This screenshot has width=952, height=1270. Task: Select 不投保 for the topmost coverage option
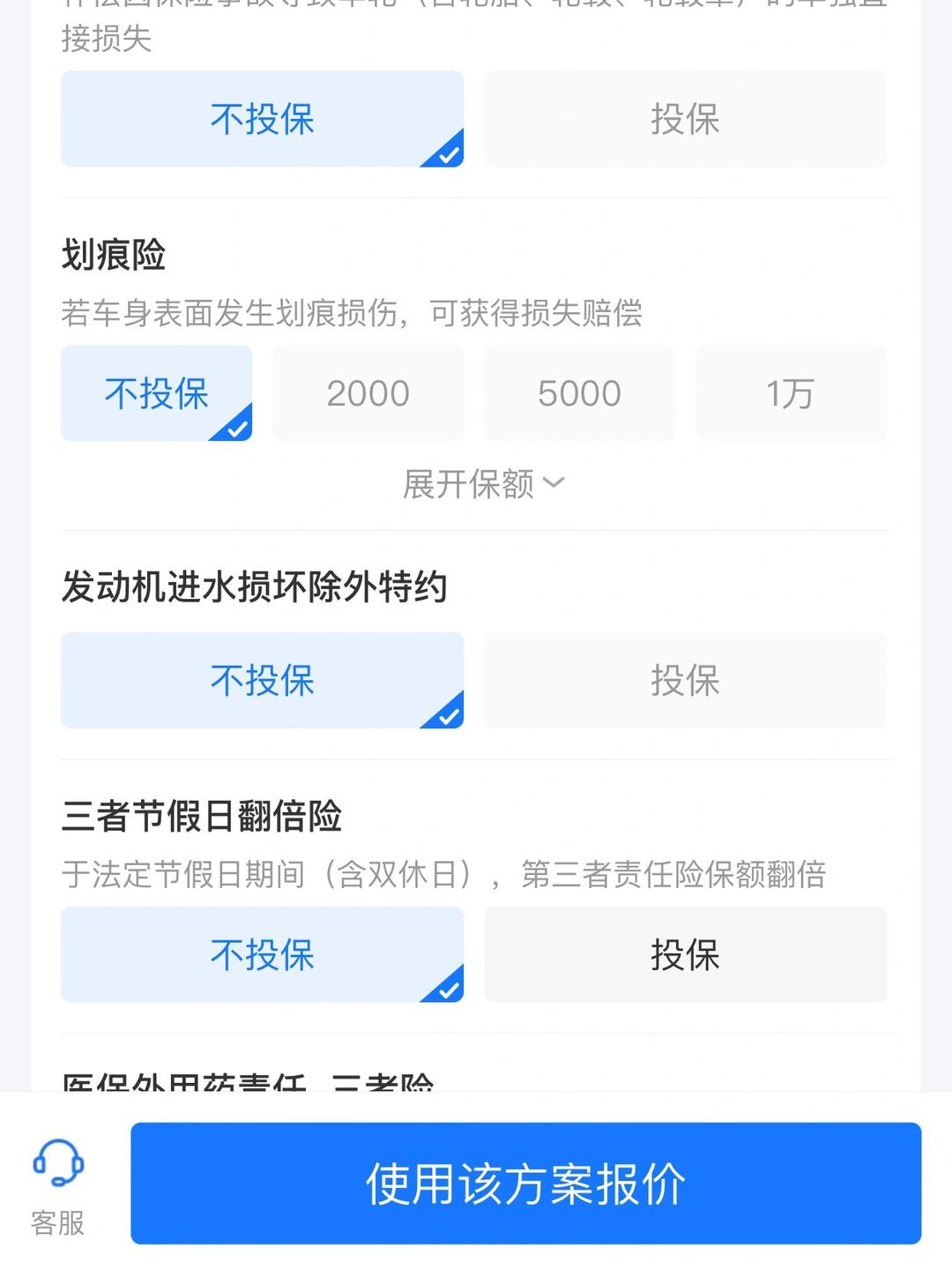261,119
